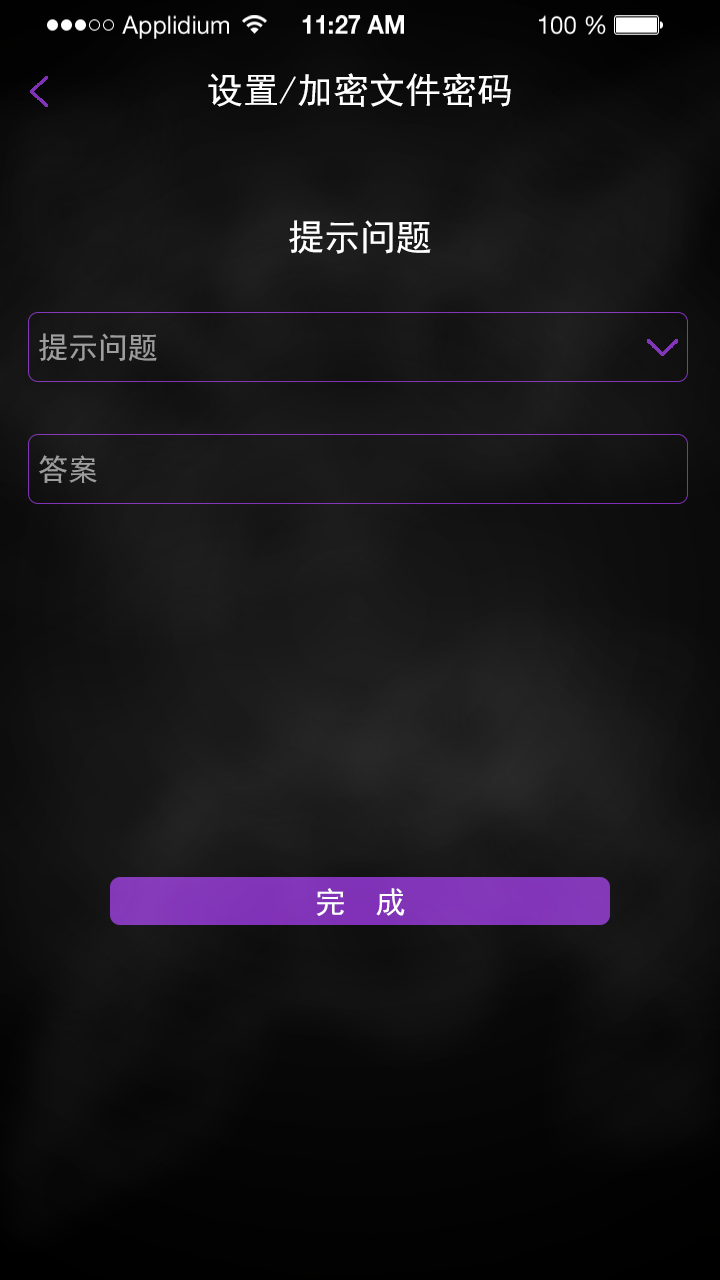Go back using the purple arrow
Screen dimensions: 720x1280
coord(39,92)
